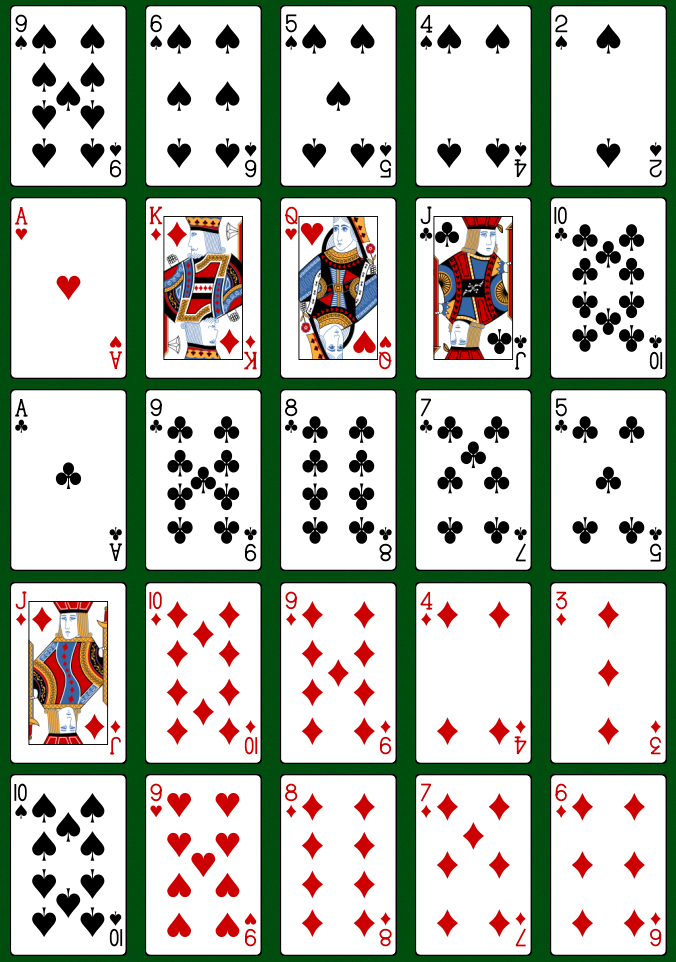Tap the four of diamonds card
Screen dimensions: 676x962
473,673
